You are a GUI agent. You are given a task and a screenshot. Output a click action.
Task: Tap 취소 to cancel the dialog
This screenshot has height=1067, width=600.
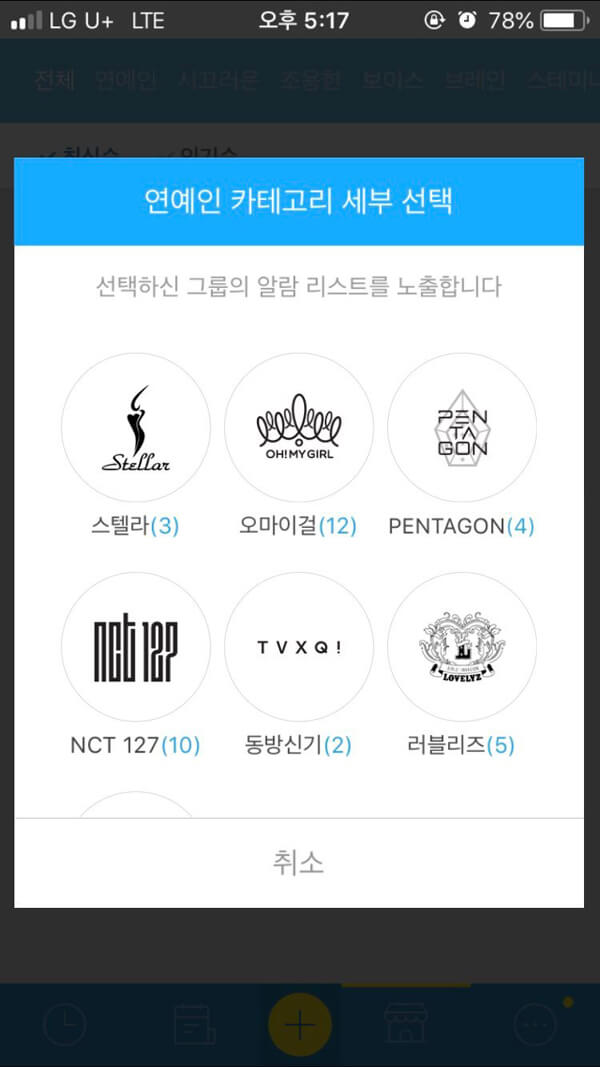299,863
